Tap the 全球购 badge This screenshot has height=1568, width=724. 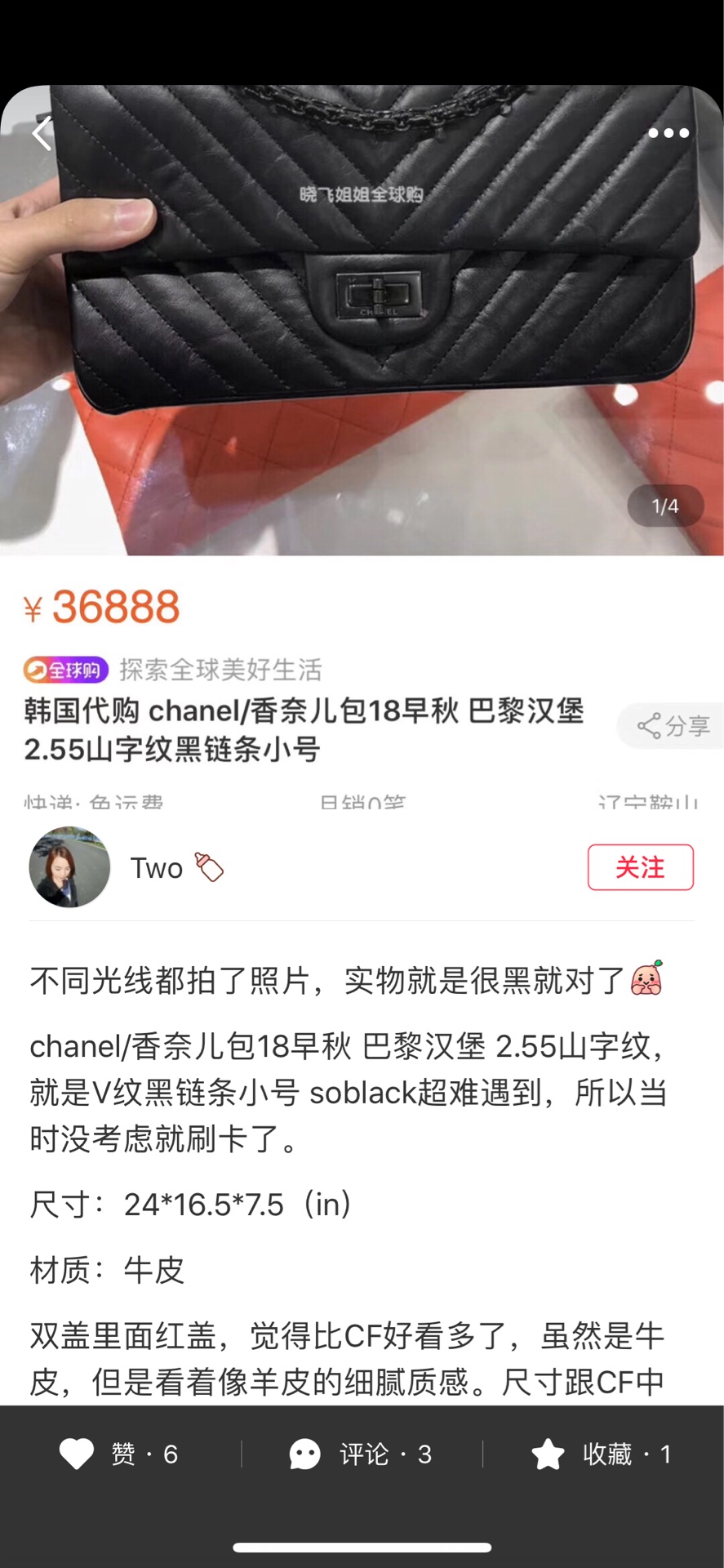tap(65, 670)
